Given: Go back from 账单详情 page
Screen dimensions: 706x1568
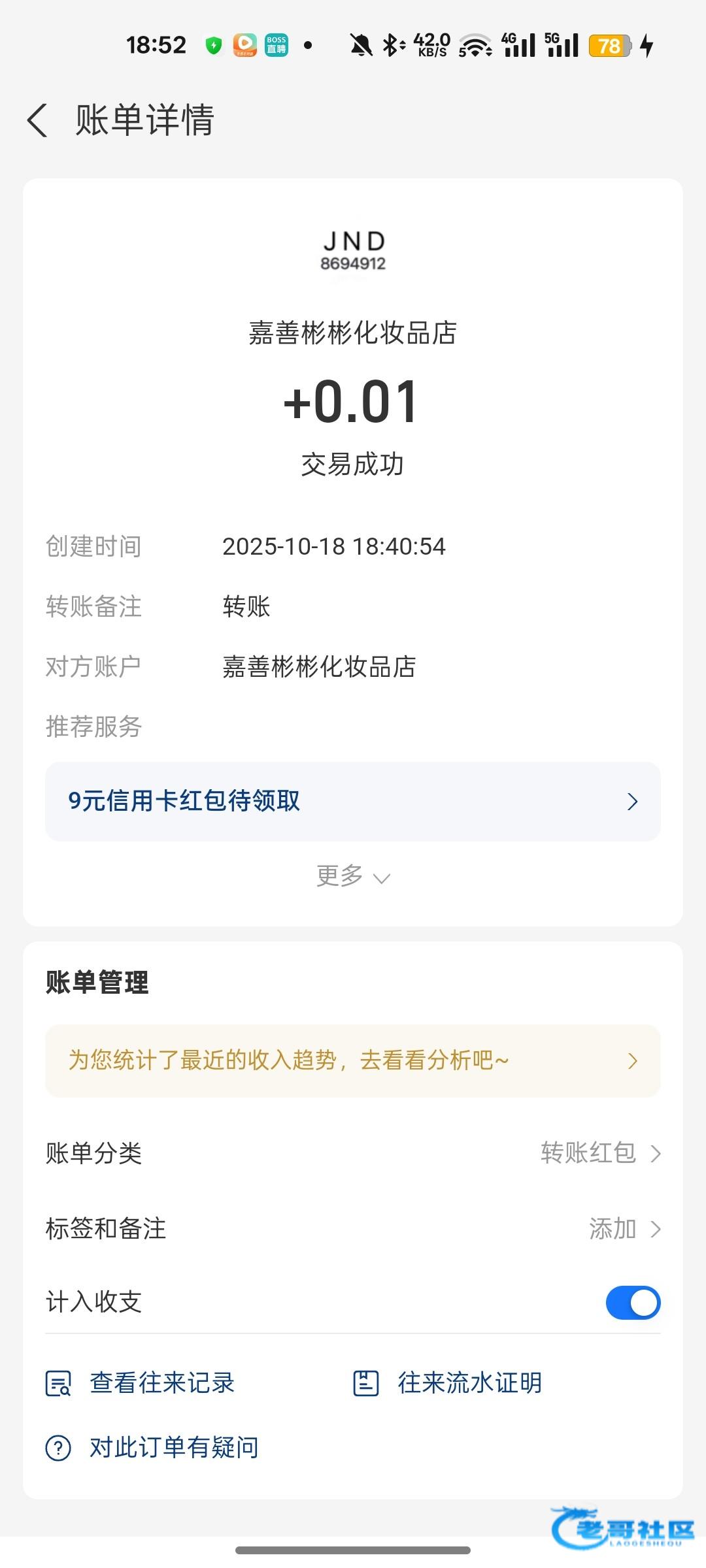Looking at the screenshot, I should (38, 120).
